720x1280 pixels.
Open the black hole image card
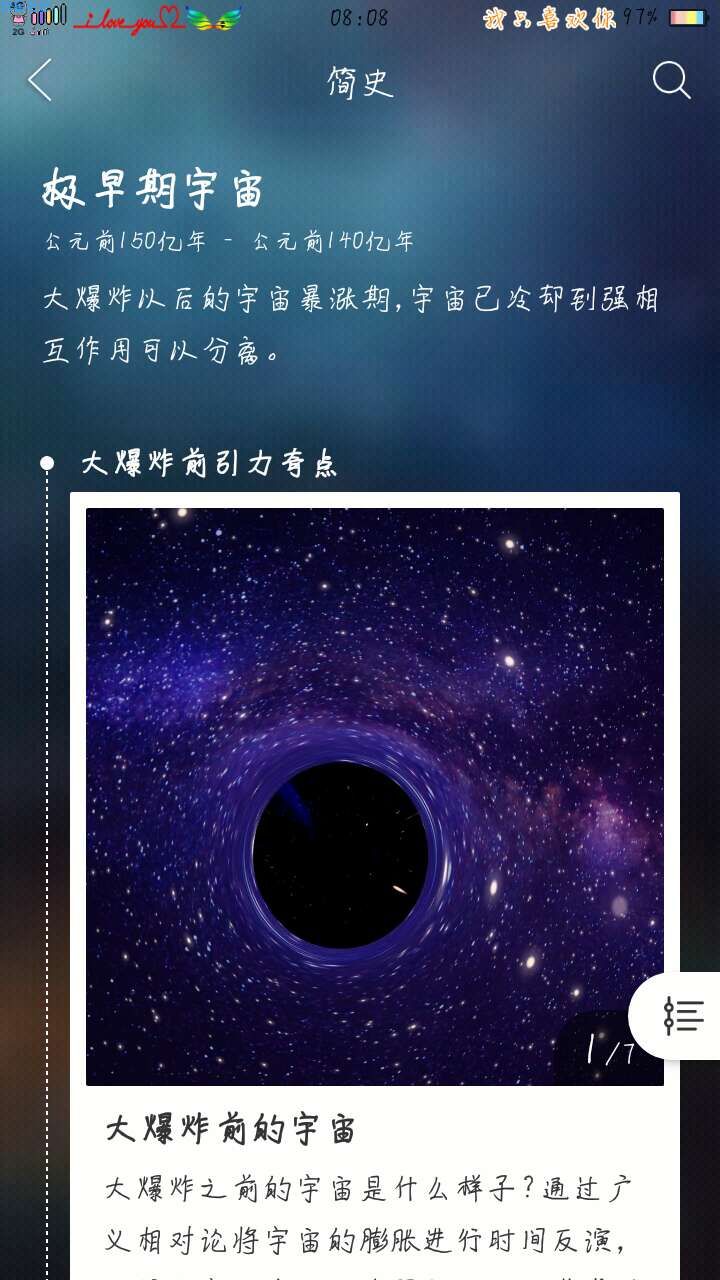coord(374,796)
